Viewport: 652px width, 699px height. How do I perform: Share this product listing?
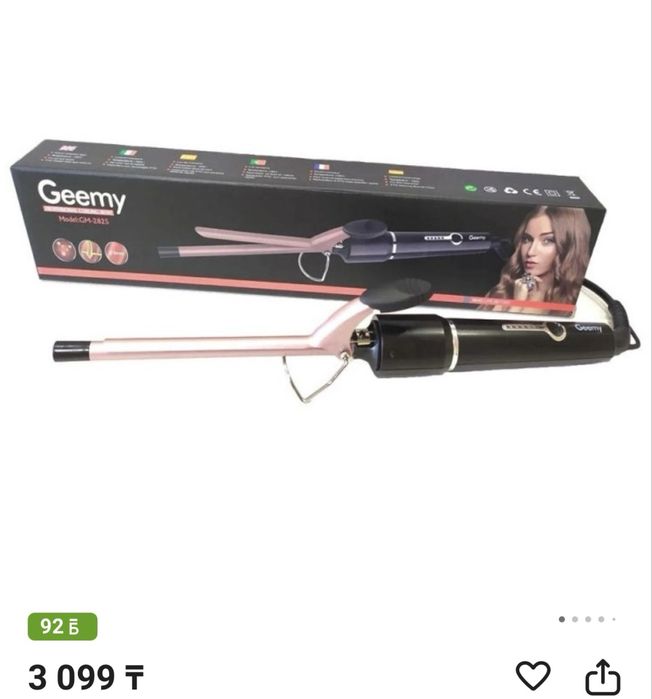[x=602, y=676]
